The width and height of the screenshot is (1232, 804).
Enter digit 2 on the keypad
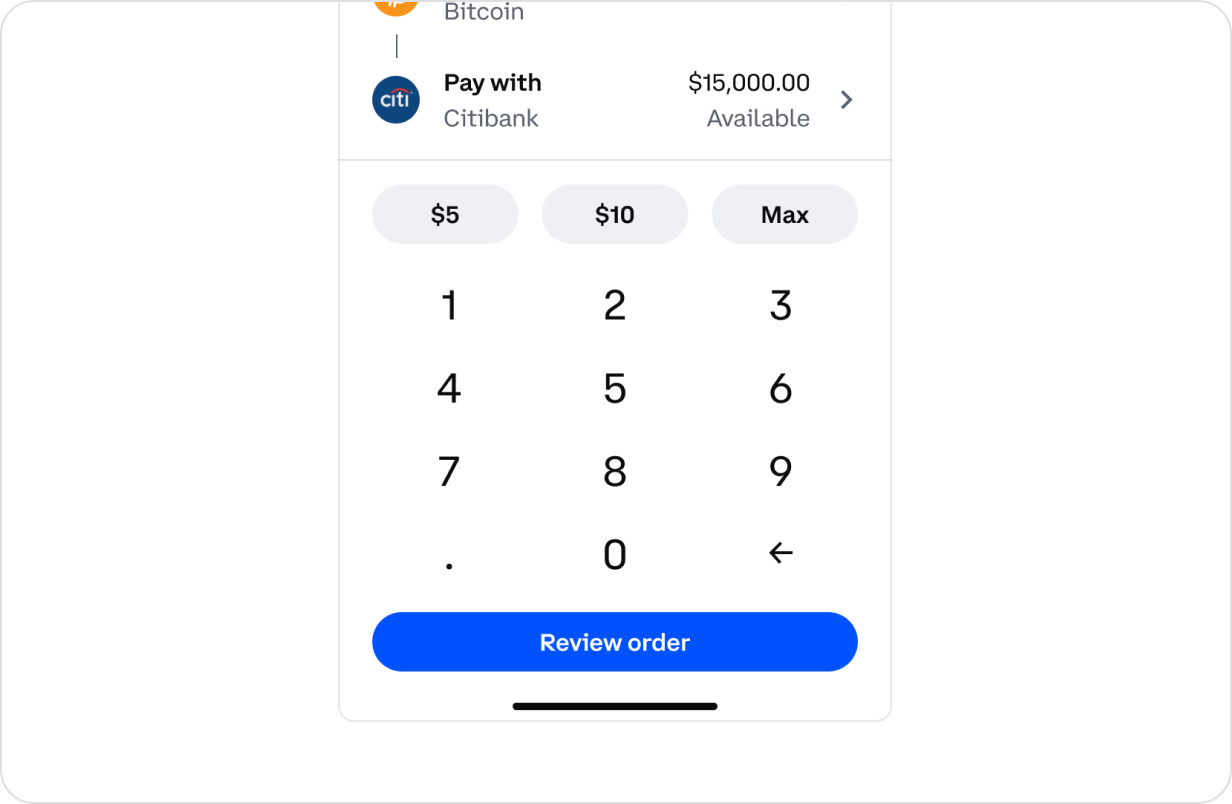pos(615,305)
